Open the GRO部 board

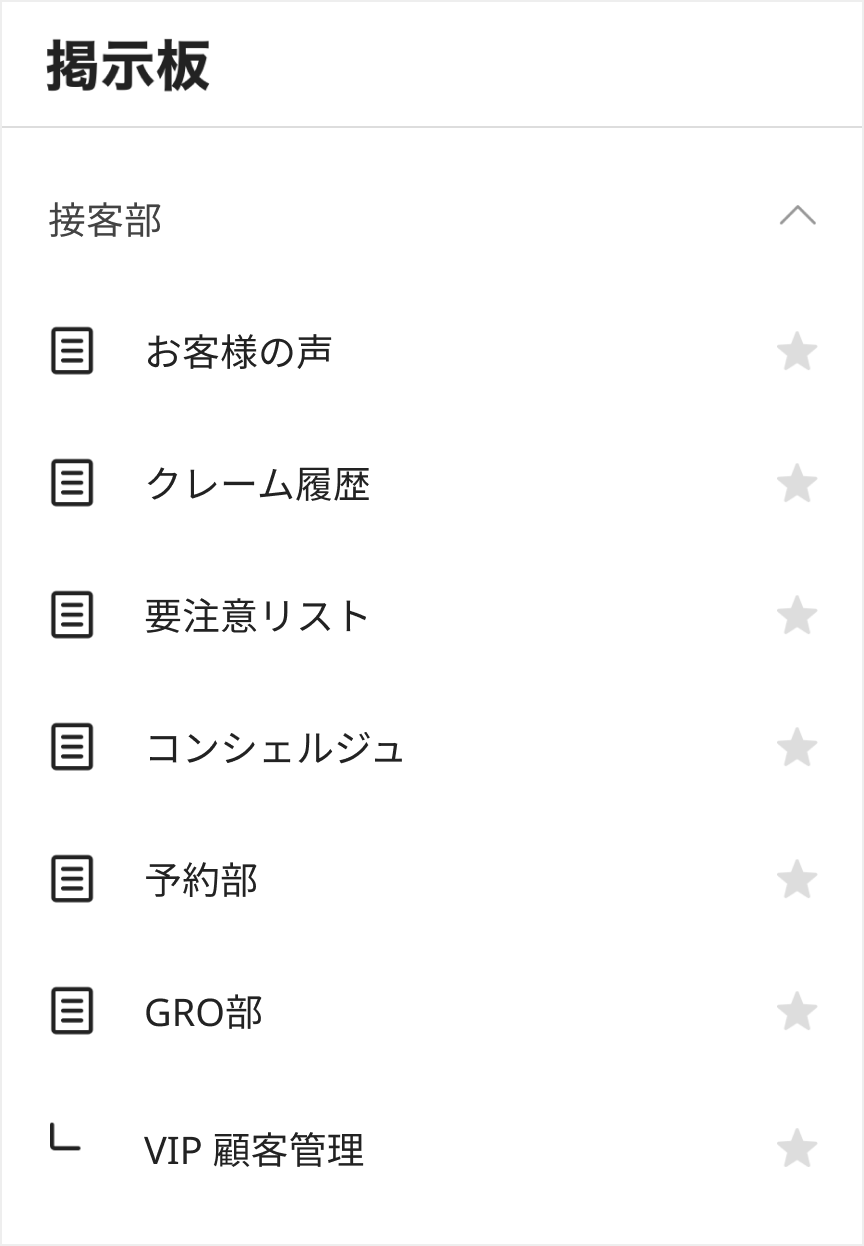[x=203, y=1012]
